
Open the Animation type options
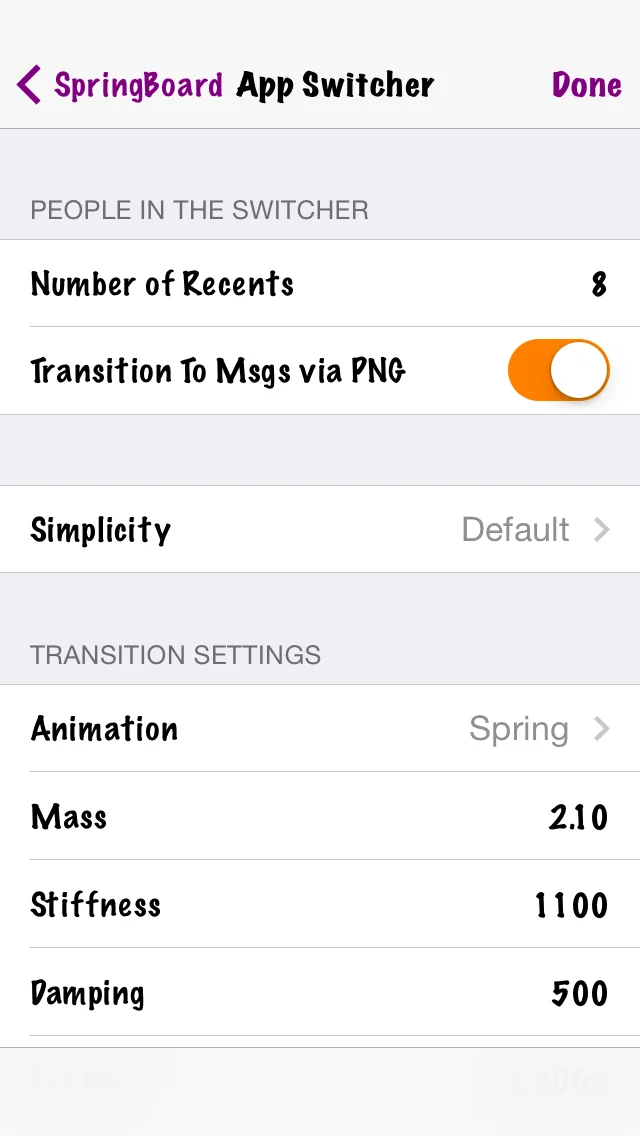[x=320, y=729]
